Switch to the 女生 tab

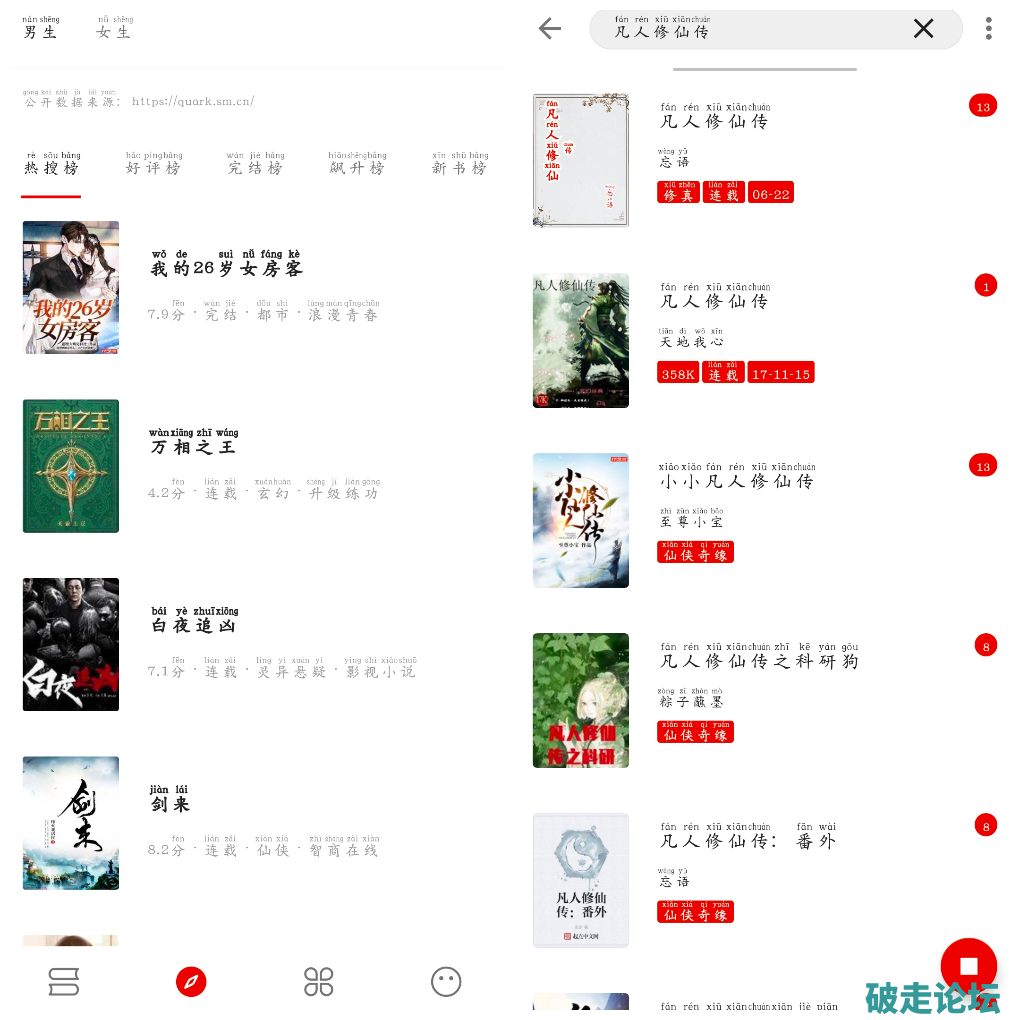click(x=114, y=29)
